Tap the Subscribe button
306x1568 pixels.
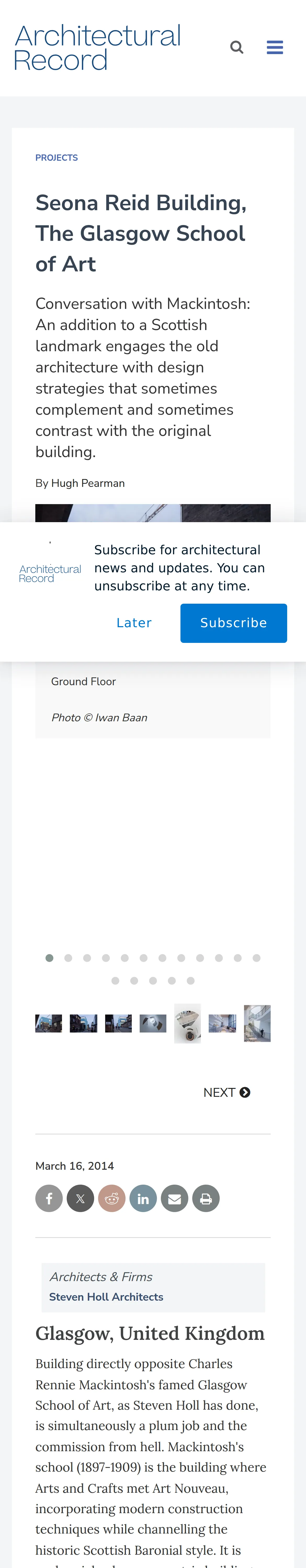pyautogui.click(x=234, y=623)
